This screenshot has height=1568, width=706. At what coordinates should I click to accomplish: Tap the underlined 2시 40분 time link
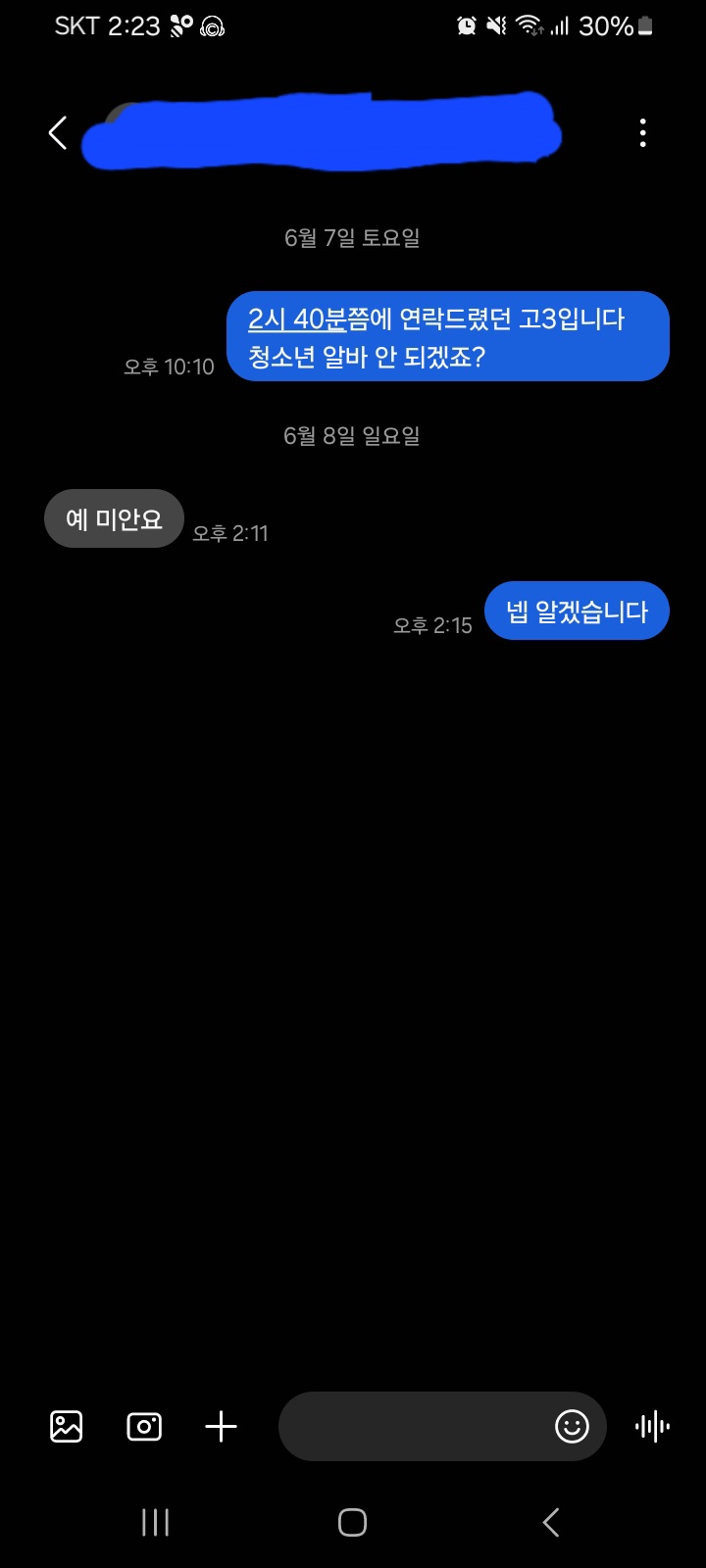click(x=297, y=319)
